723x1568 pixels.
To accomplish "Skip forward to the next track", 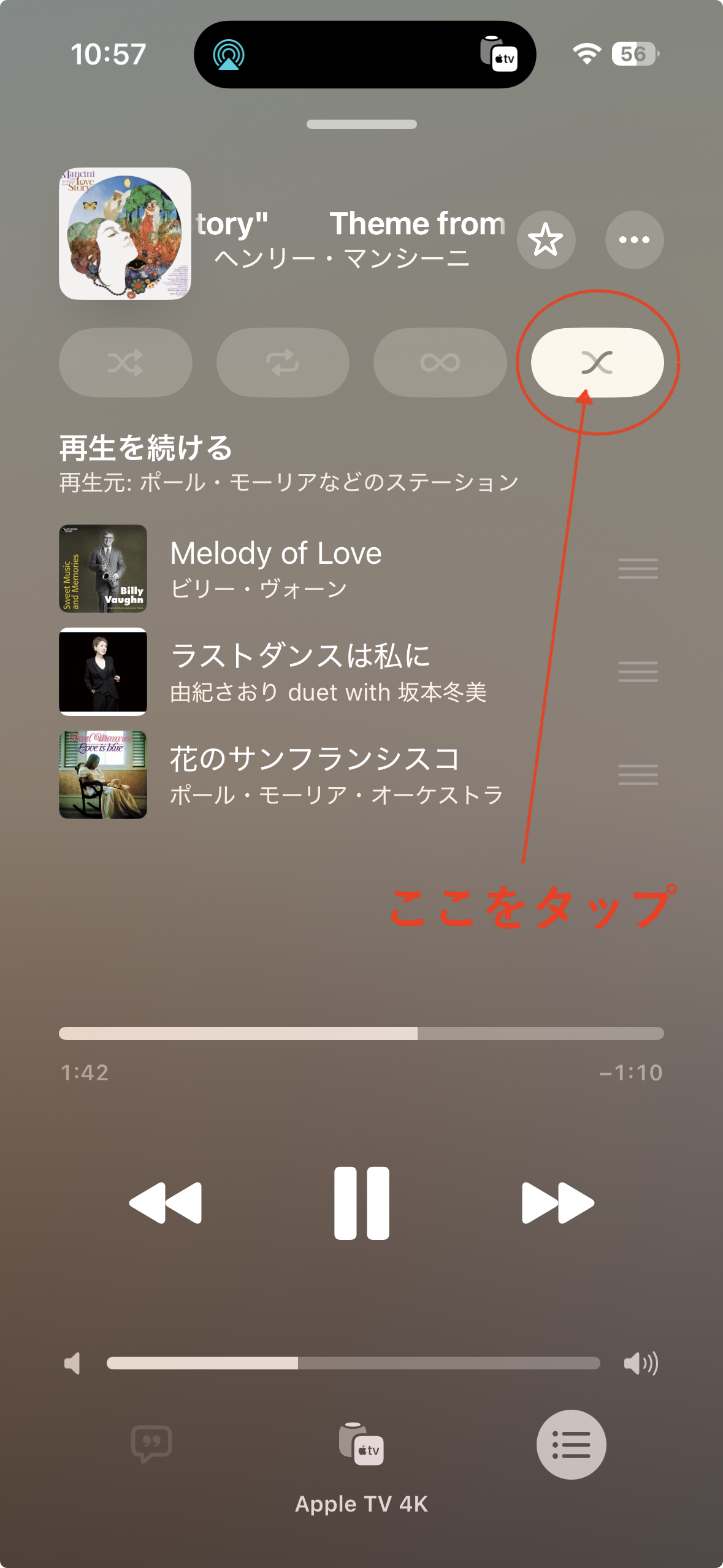I will click(x=557, y=1203).
